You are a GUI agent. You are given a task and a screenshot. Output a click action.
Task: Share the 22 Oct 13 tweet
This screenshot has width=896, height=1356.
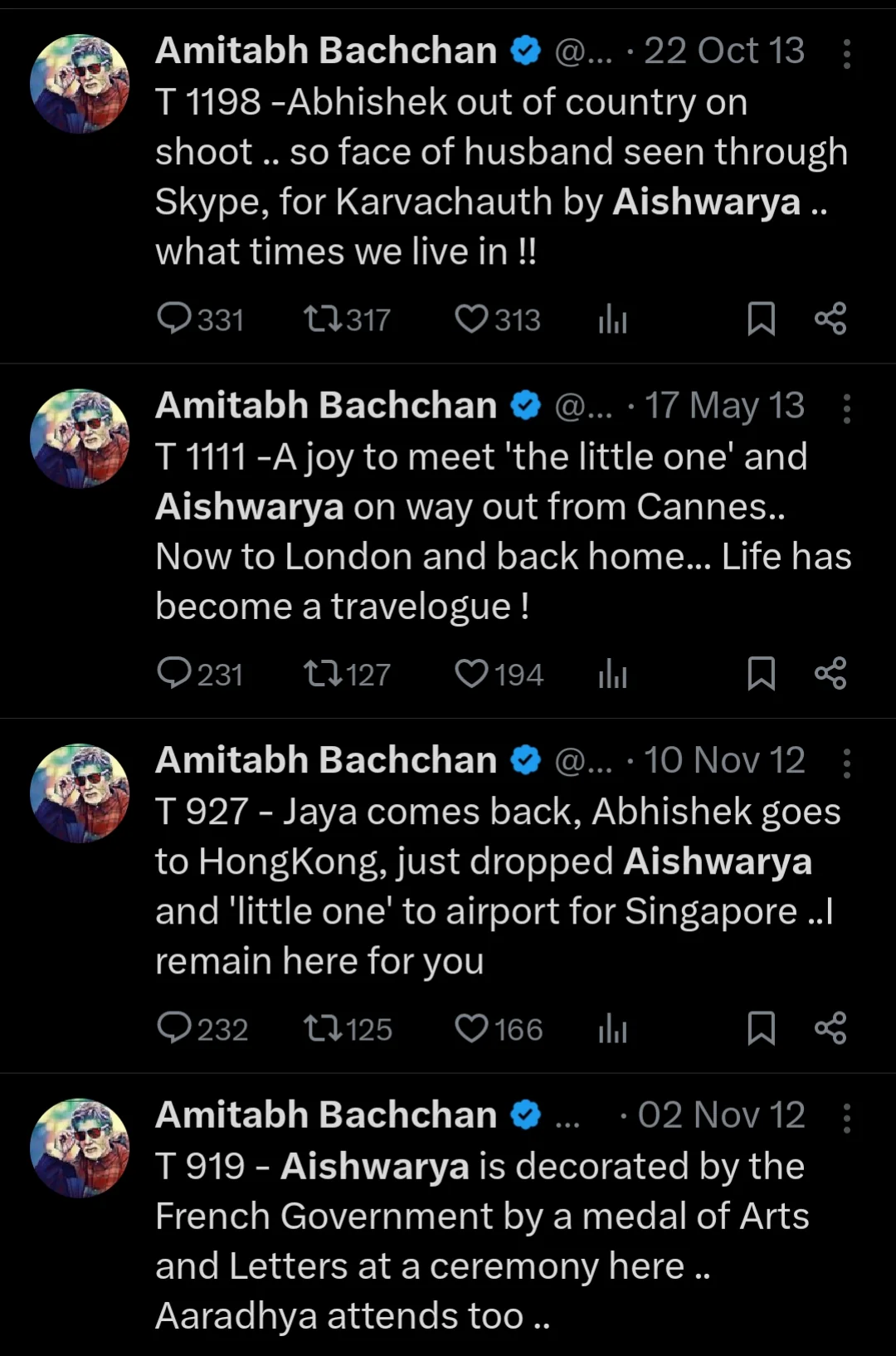(x=830, y=319)
